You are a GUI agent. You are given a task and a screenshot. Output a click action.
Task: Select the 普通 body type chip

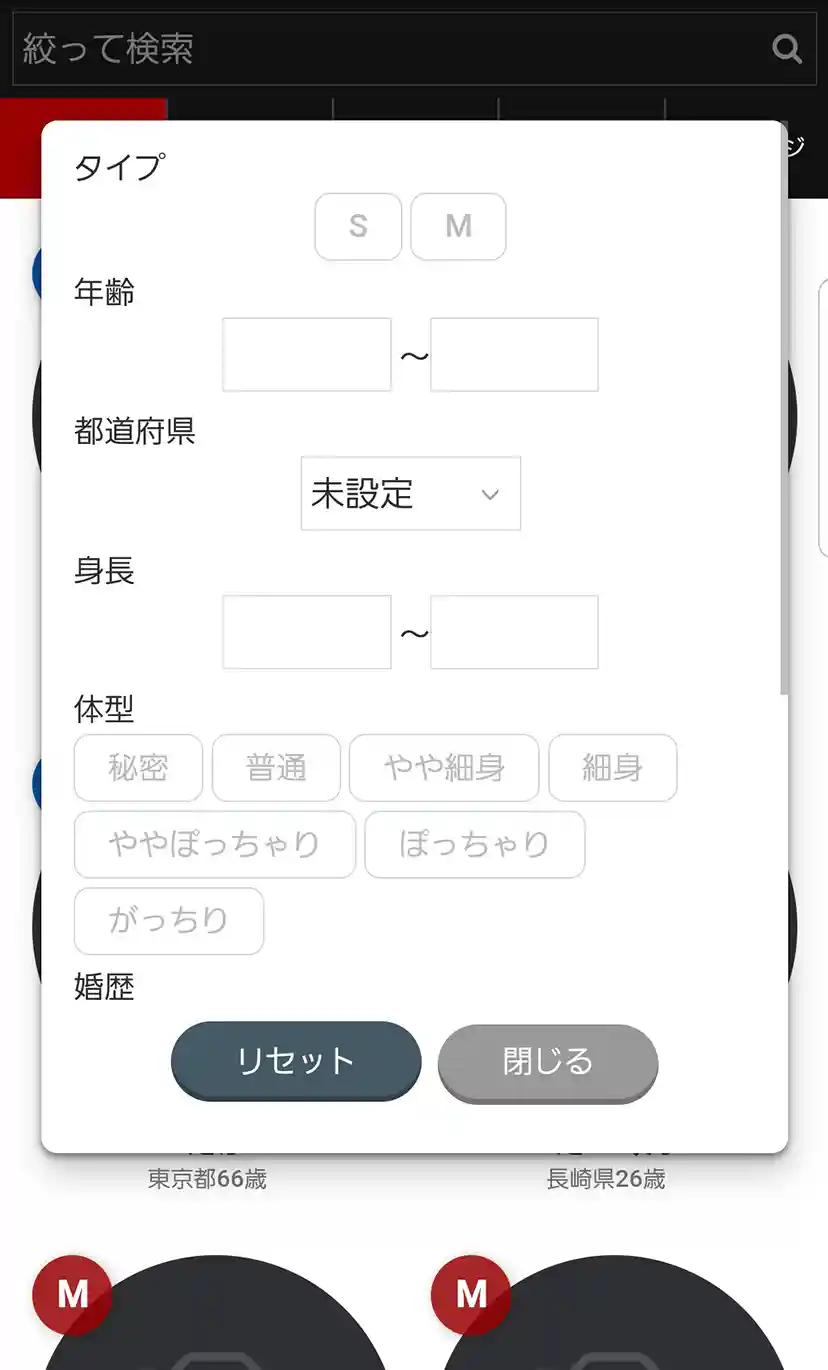(x=276, y=768)
